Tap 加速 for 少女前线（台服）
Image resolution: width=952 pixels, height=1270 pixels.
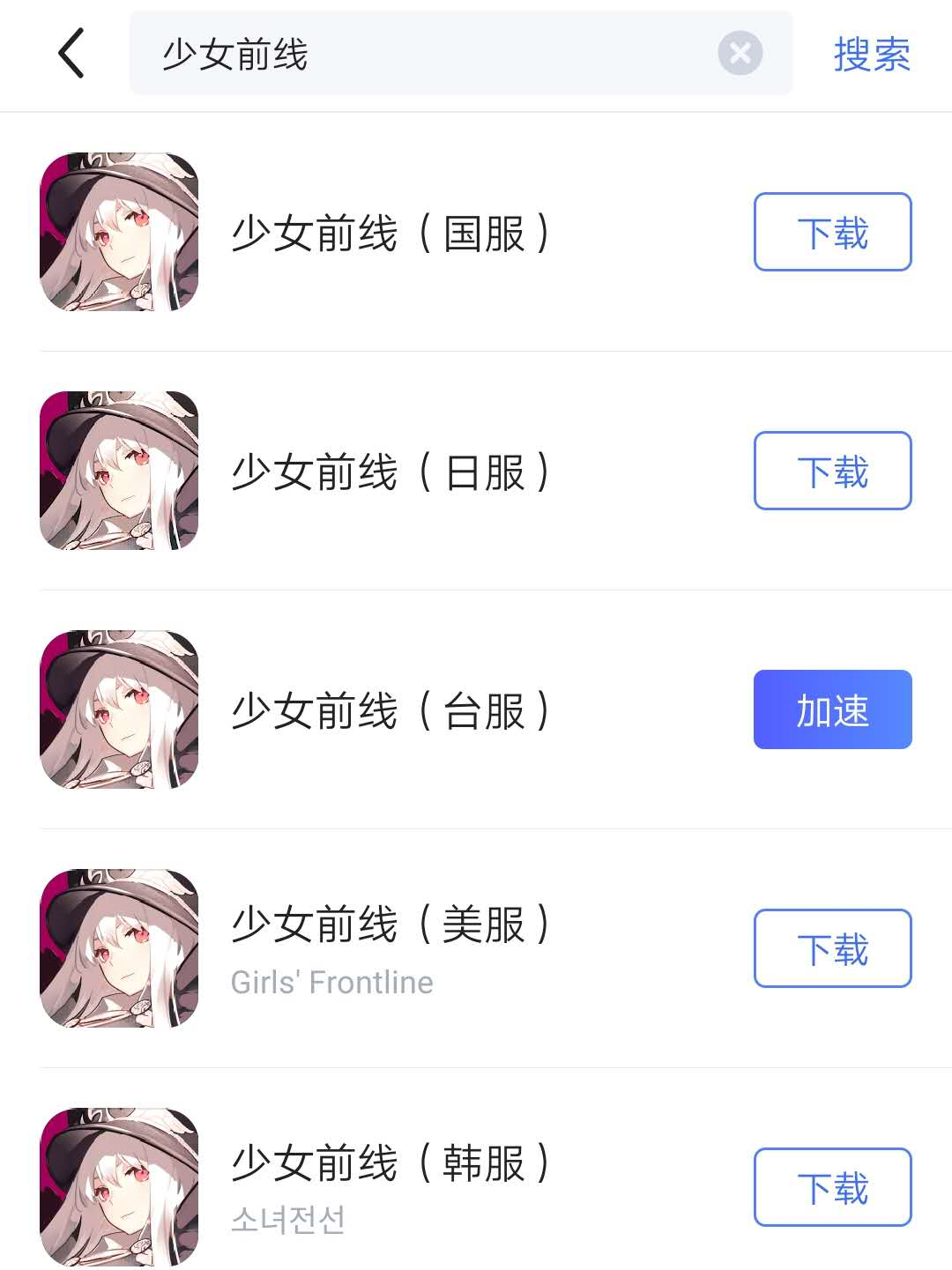(x=832, y=710)
